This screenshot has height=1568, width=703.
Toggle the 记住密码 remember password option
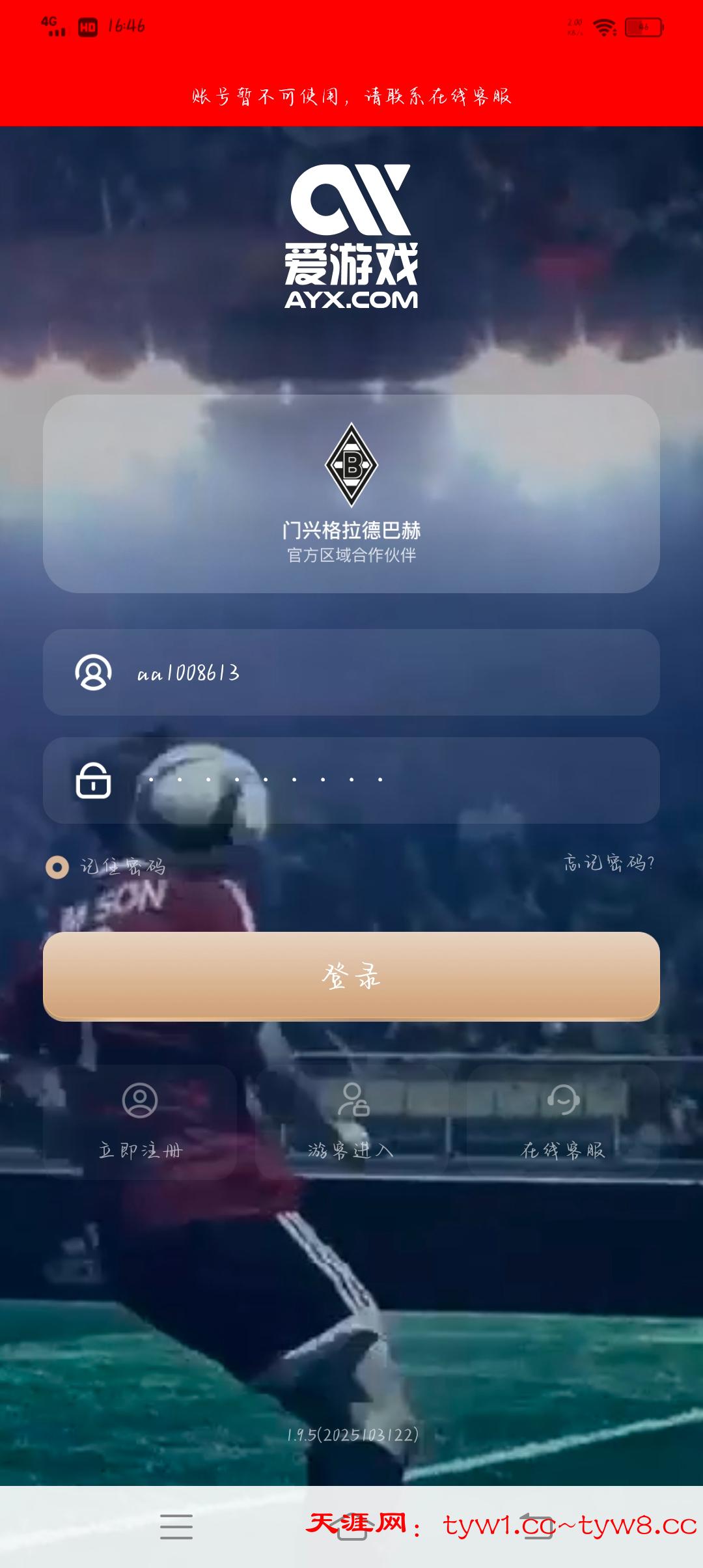[57, 867]
